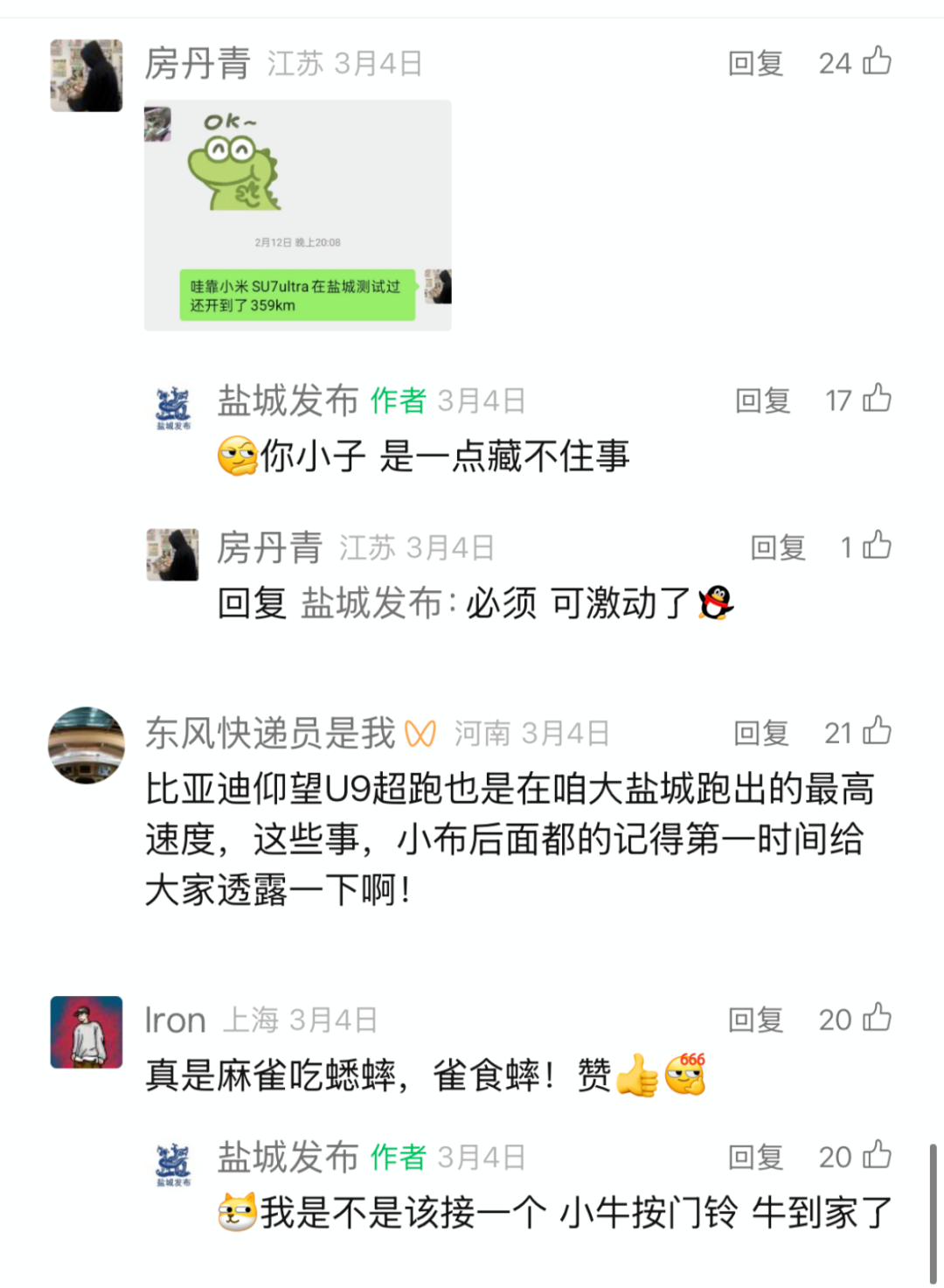
Task: Open 东风快递员是我's profile avatar
Action: coord(86,745)
